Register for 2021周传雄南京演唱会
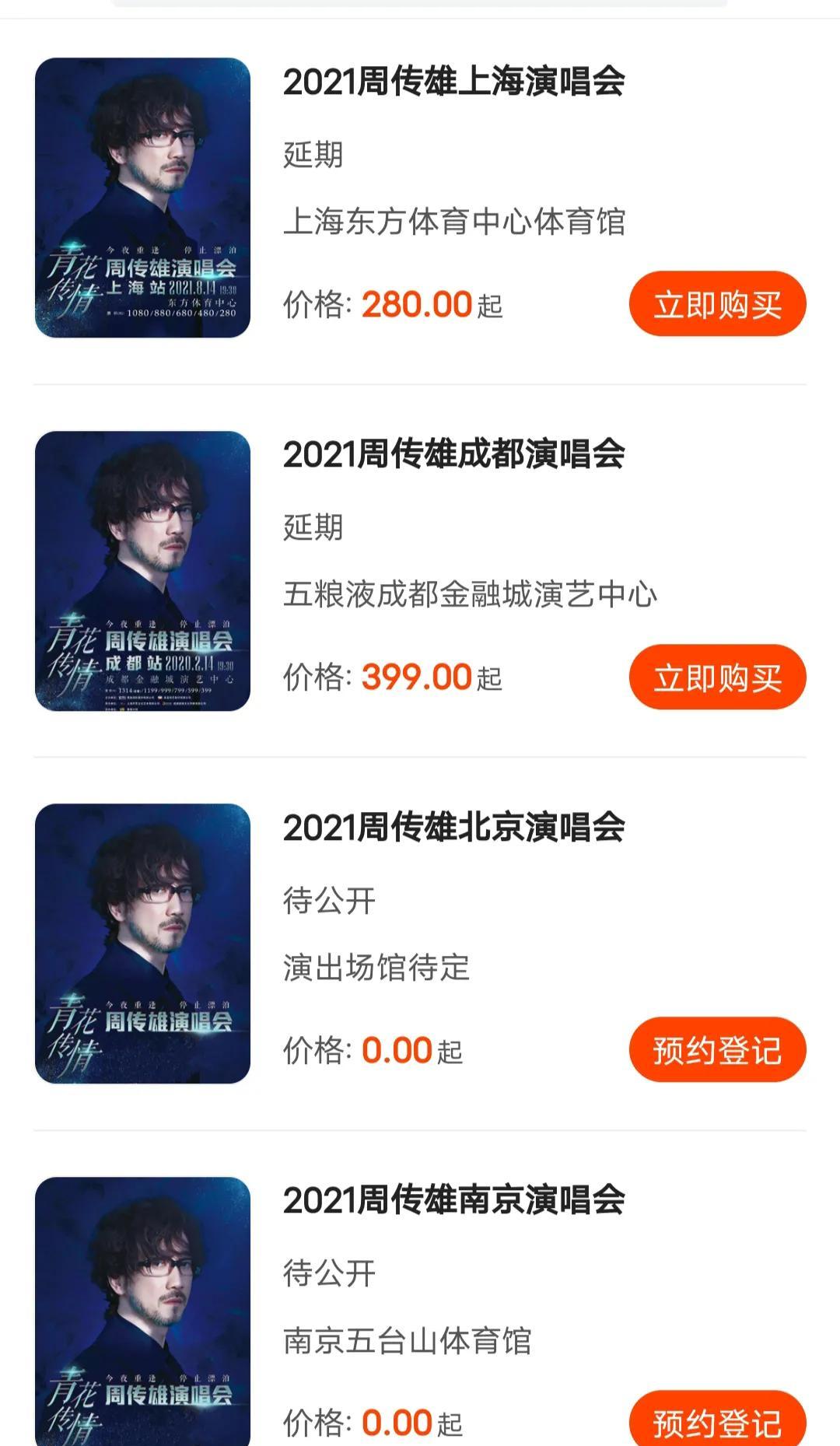This screenshot has width=840, height=1446. click(717, 1420)
